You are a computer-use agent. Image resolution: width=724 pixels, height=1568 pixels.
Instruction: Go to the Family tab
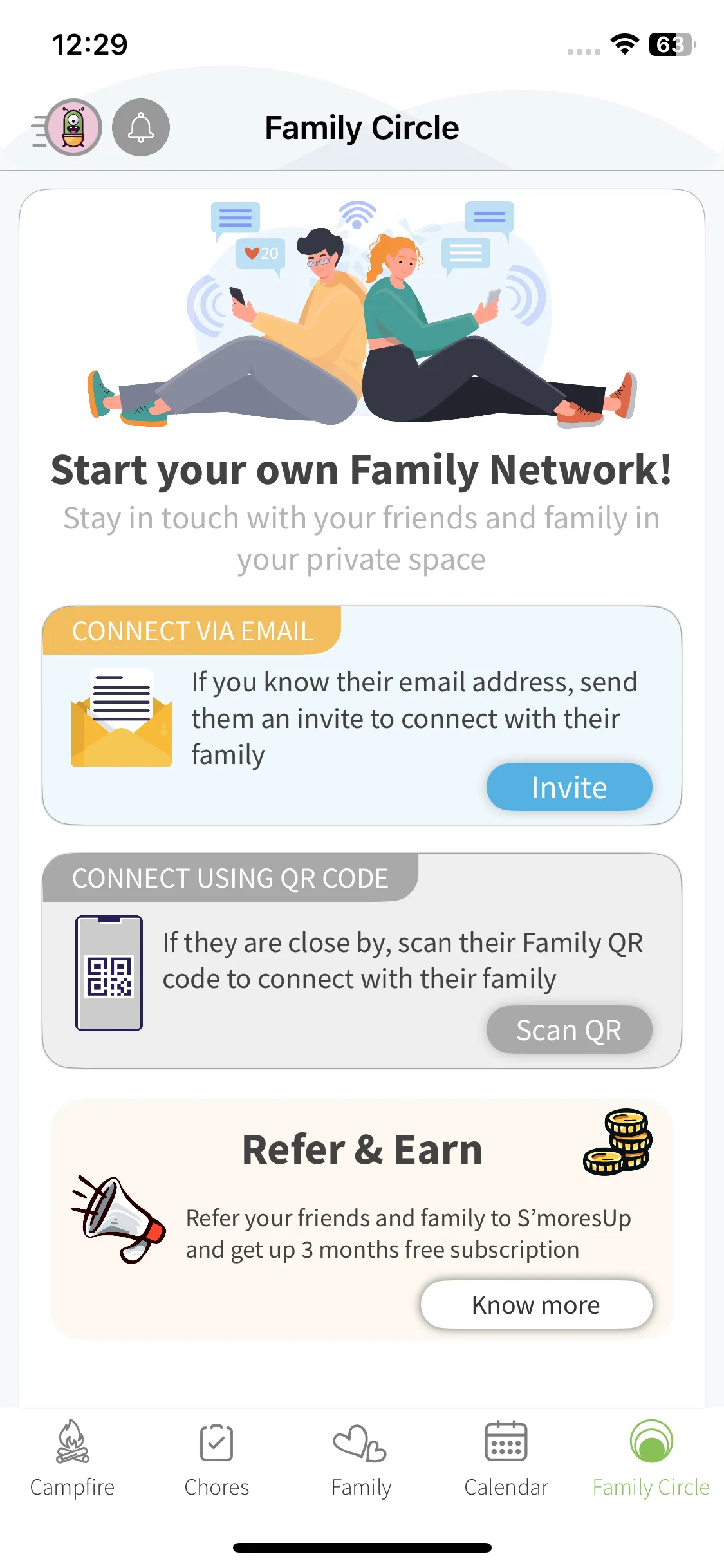[x=361, y=1459]
